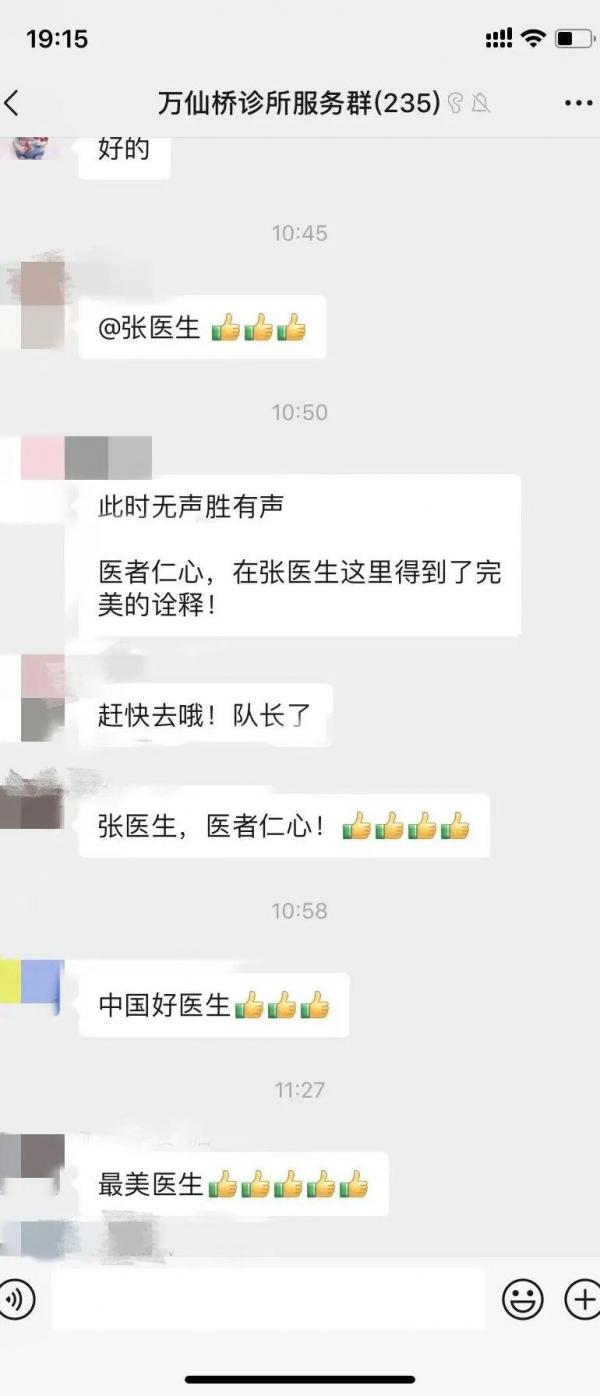Open the emoji sticker panel
600x1396 pixels.
[522, 1300]
